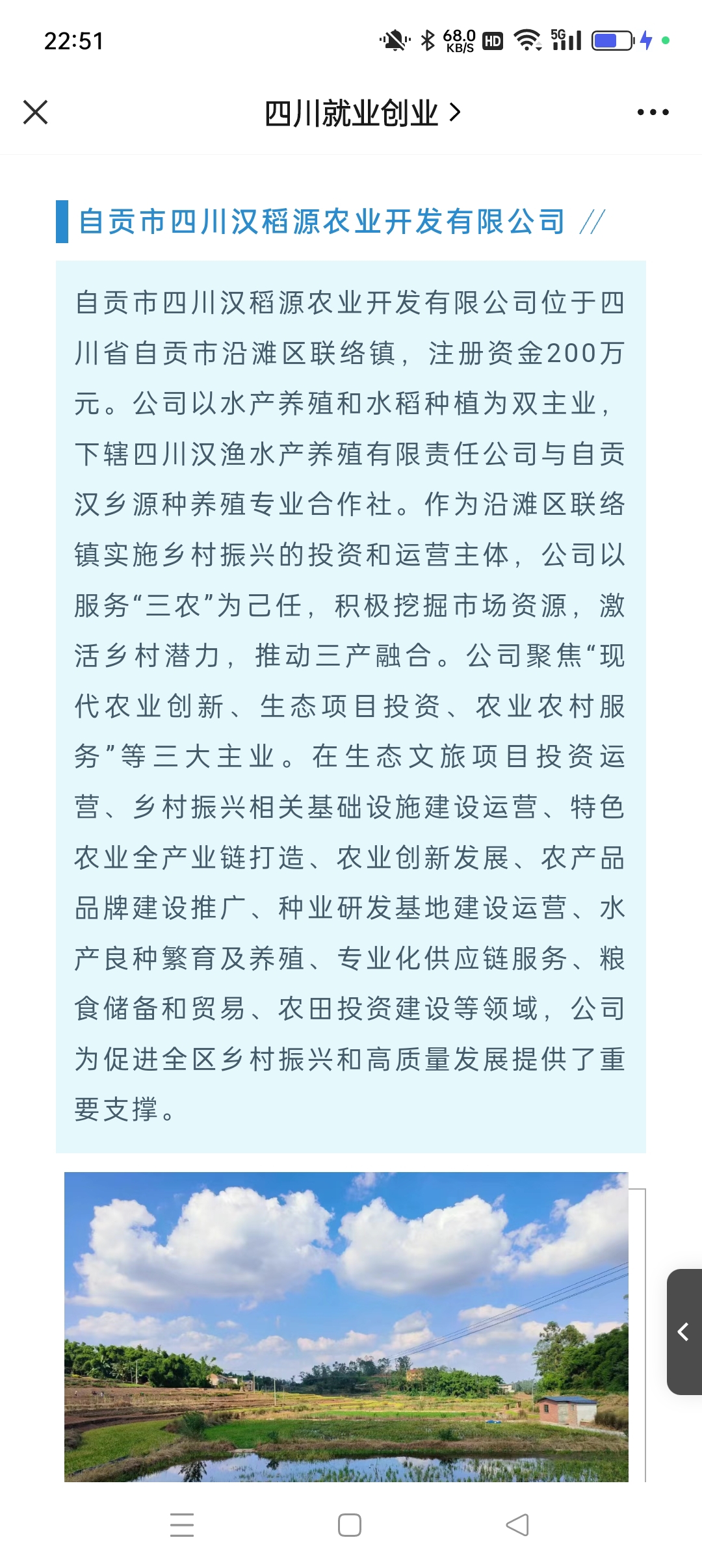This screenshot has height=1568, width=702.
Task: Close the article page
Action: (36, 112)
